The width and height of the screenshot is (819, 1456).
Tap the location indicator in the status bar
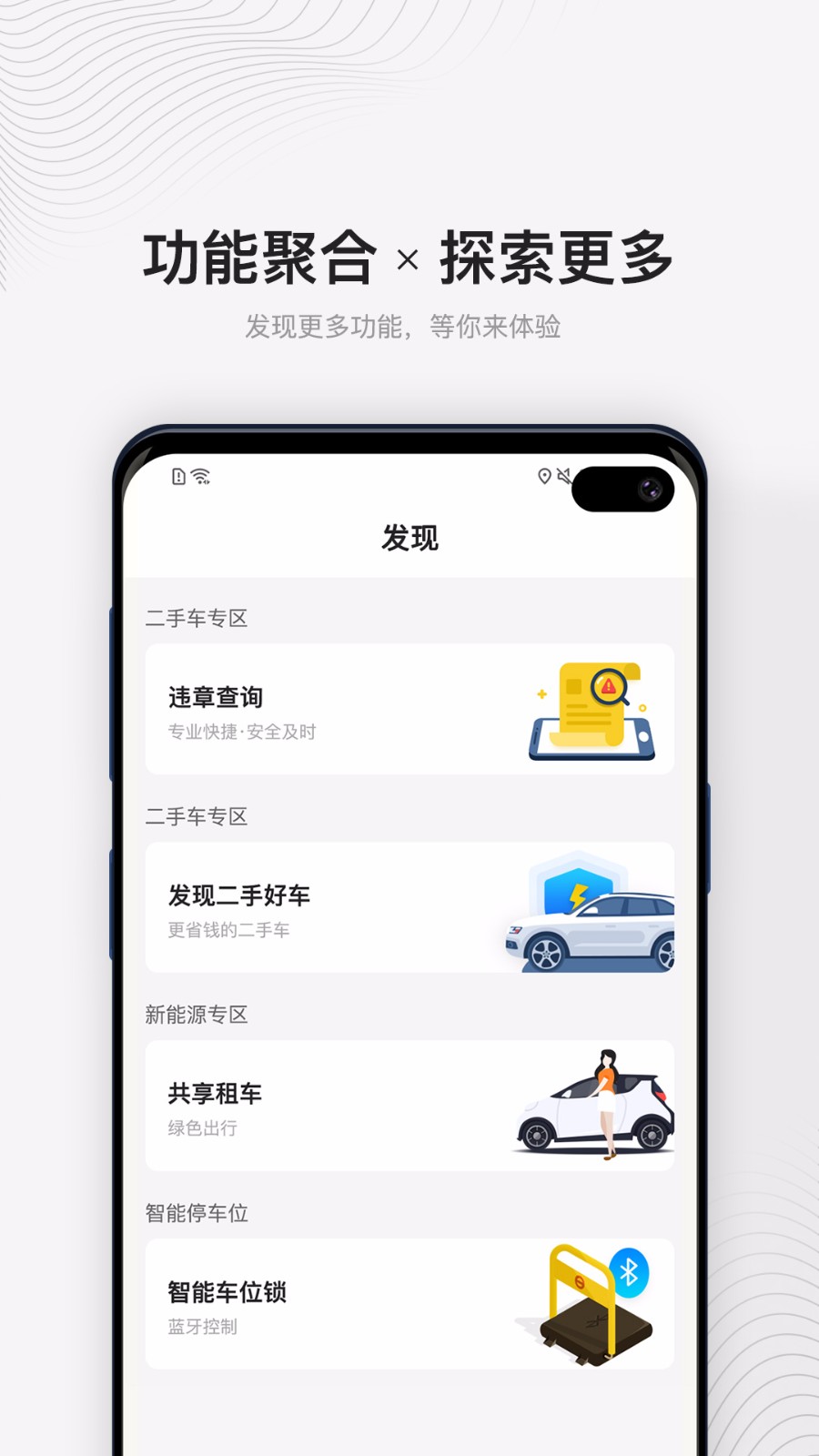[545, 478]
